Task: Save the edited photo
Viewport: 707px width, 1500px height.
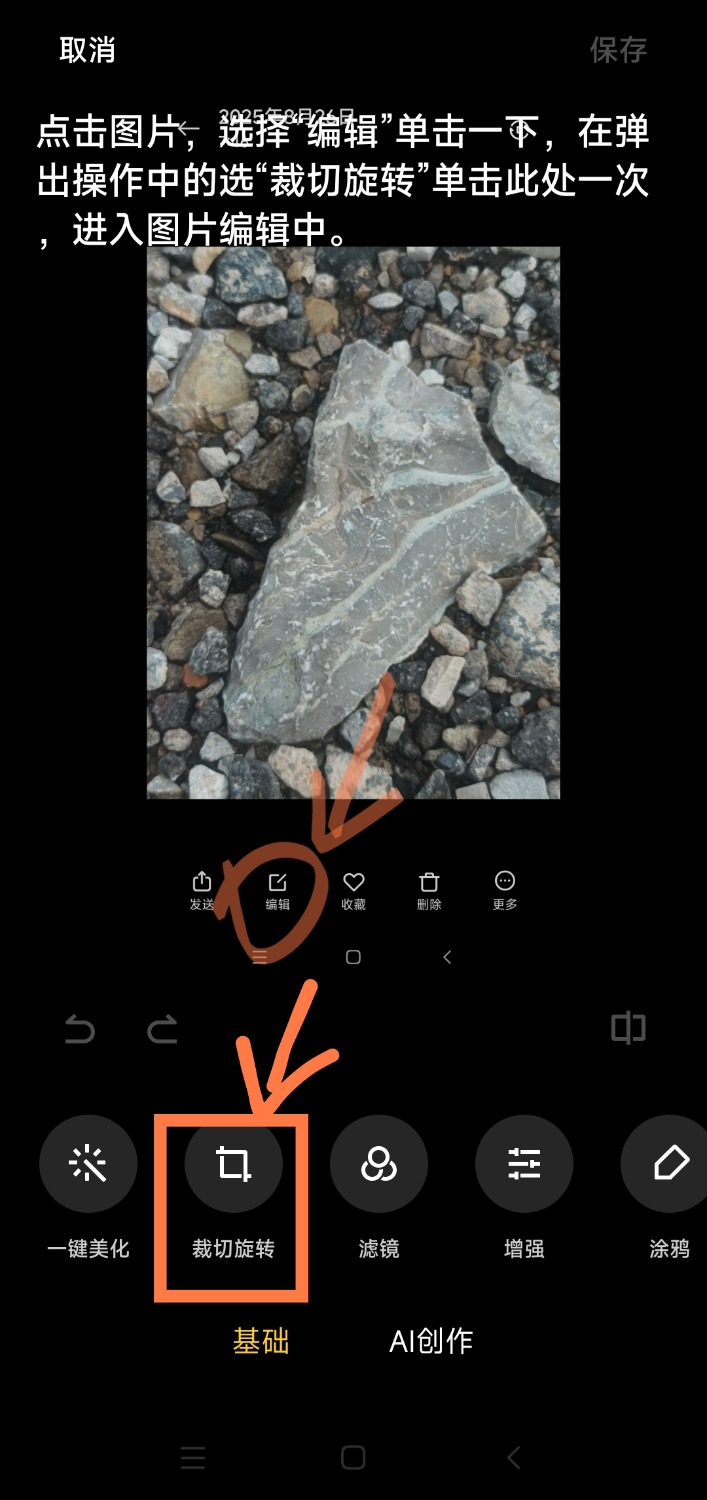Action: pyautogui.click(x=618, y=50)
